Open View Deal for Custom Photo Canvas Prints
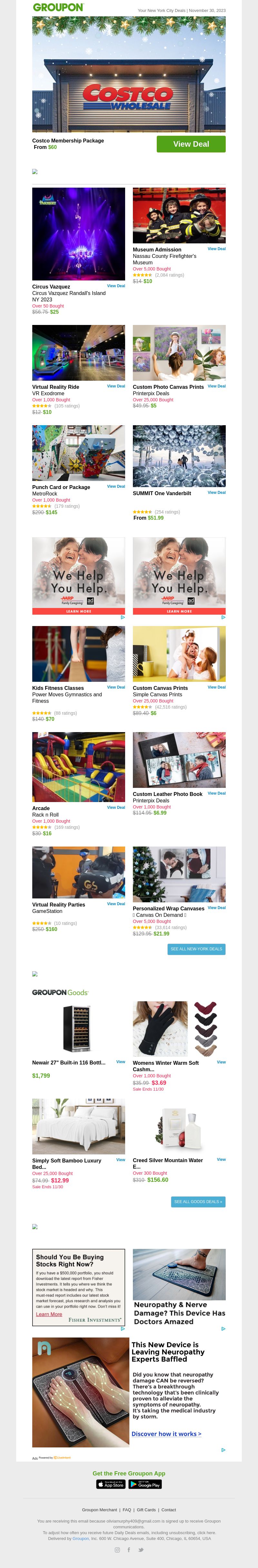This screenshot has height=1568, width=258. tap(216, 386)
